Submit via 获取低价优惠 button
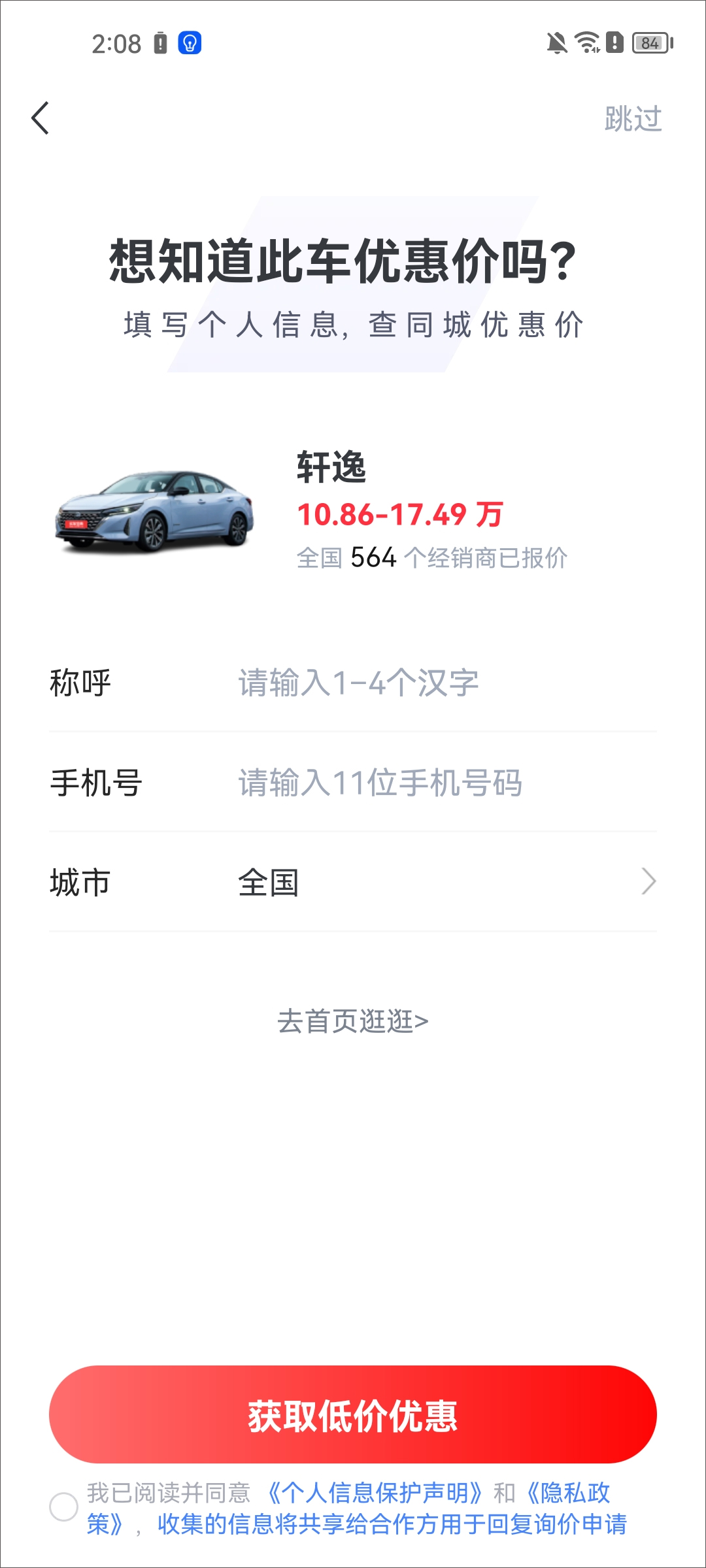This screenshot has width=706, height=1568. (x=353, y=1414)
